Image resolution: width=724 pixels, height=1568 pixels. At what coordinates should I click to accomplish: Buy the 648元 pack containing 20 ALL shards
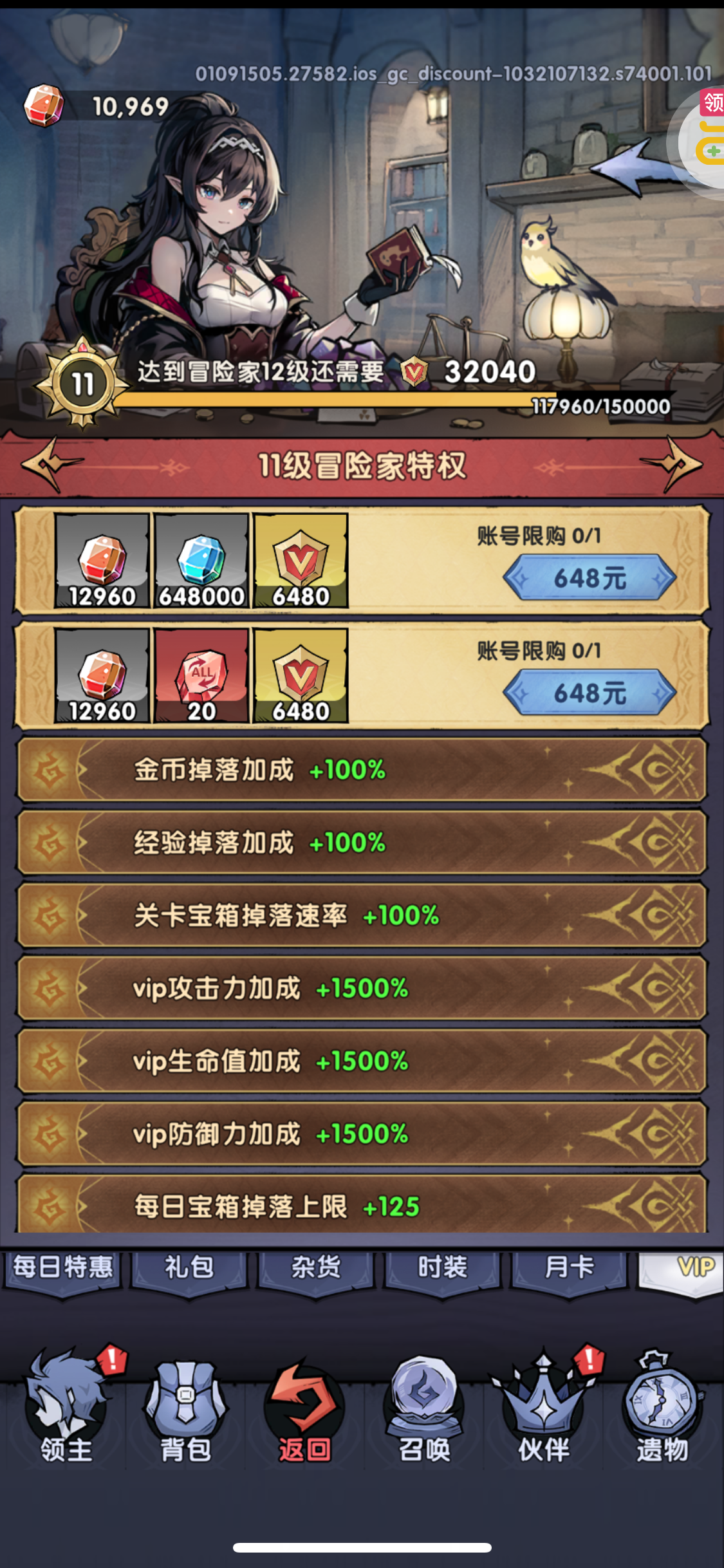(x=589, y=693)
